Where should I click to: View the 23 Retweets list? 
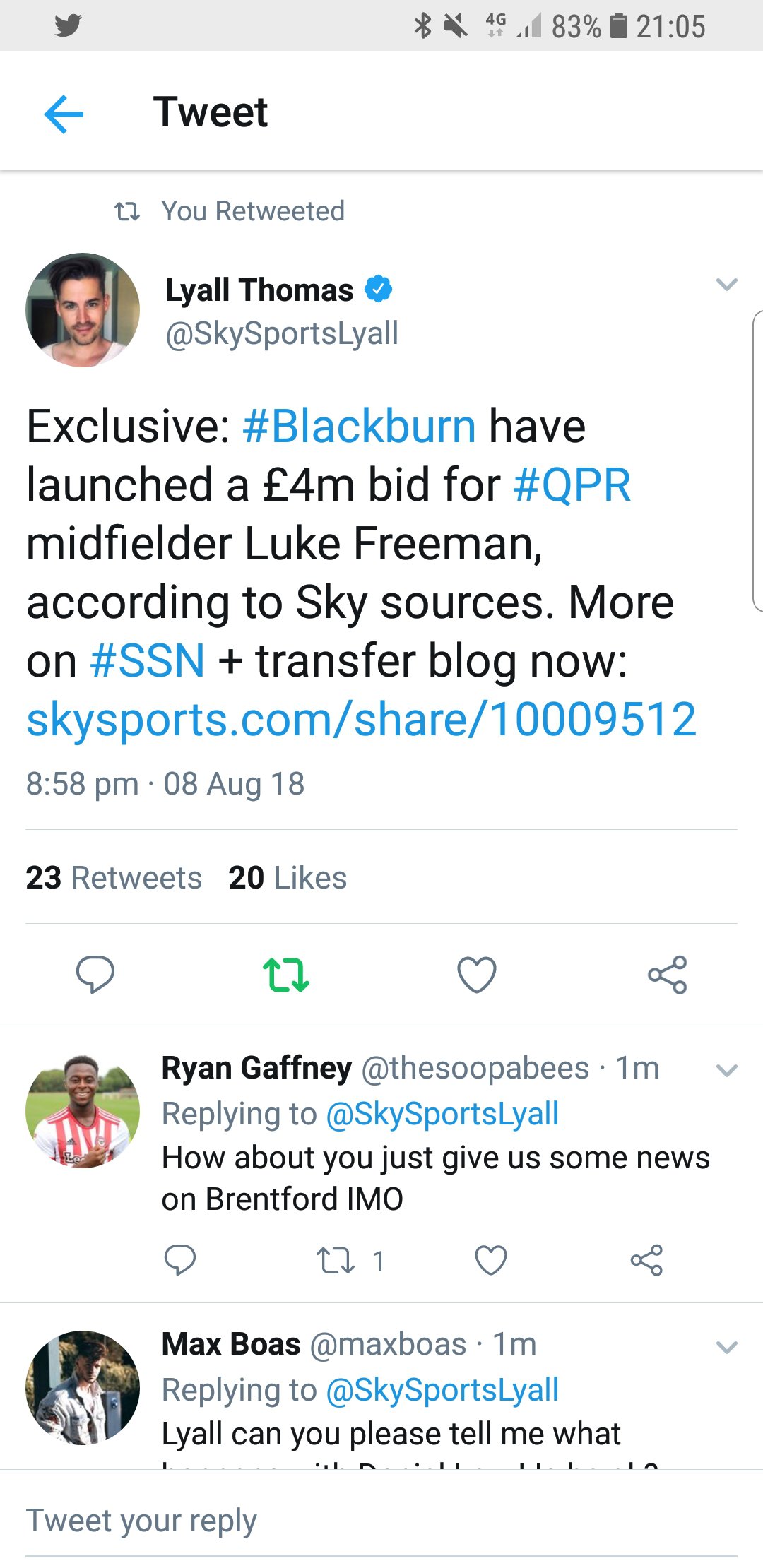[114, 878]
